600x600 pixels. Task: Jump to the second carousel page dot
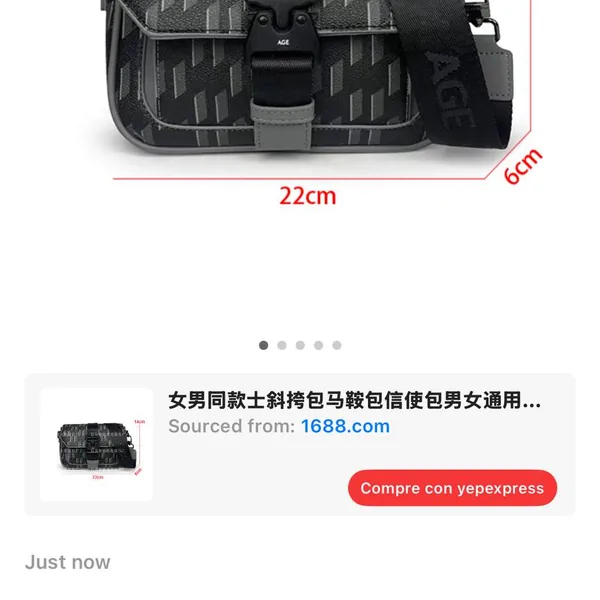tap(282, 345)
